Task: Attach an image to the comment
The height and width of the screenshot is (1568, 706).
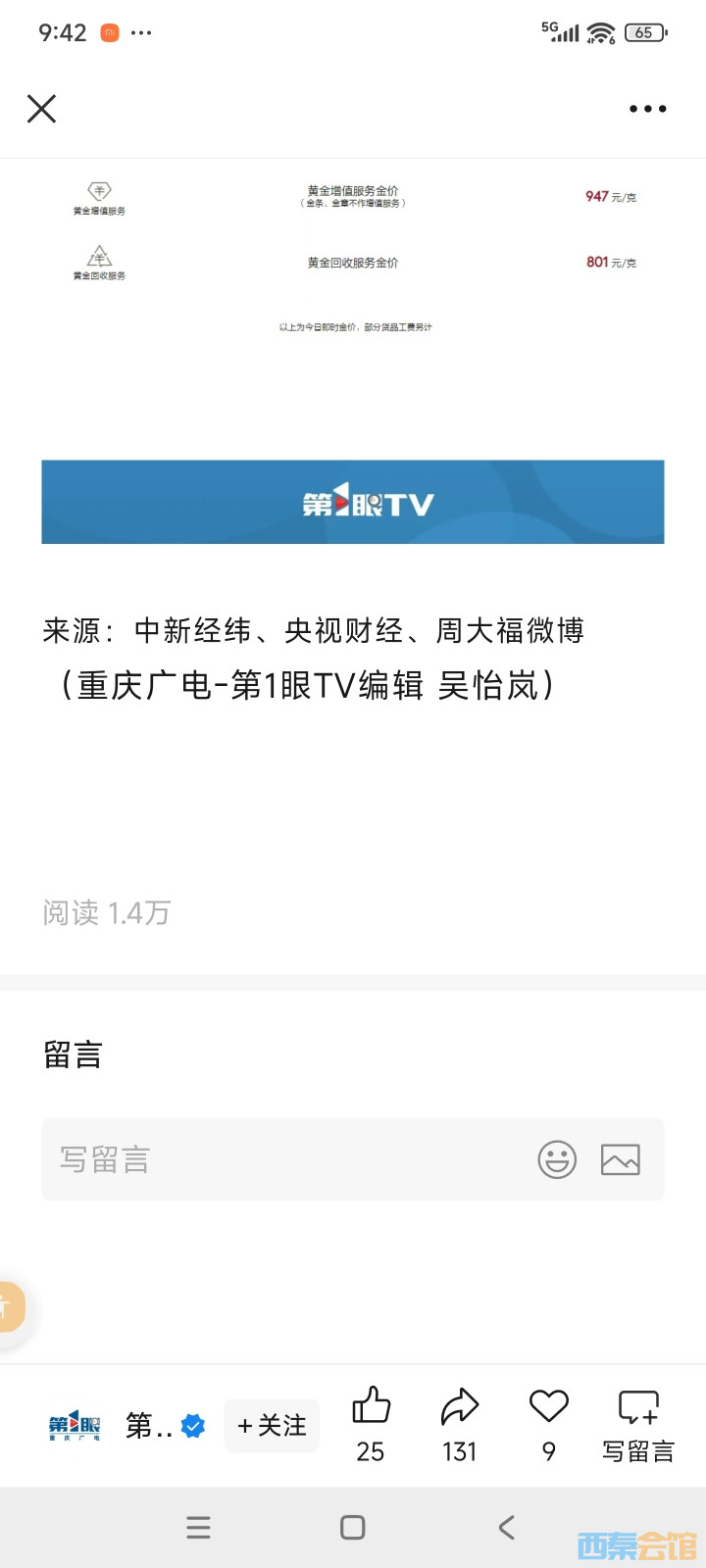Action: [x=620, y=1159]
